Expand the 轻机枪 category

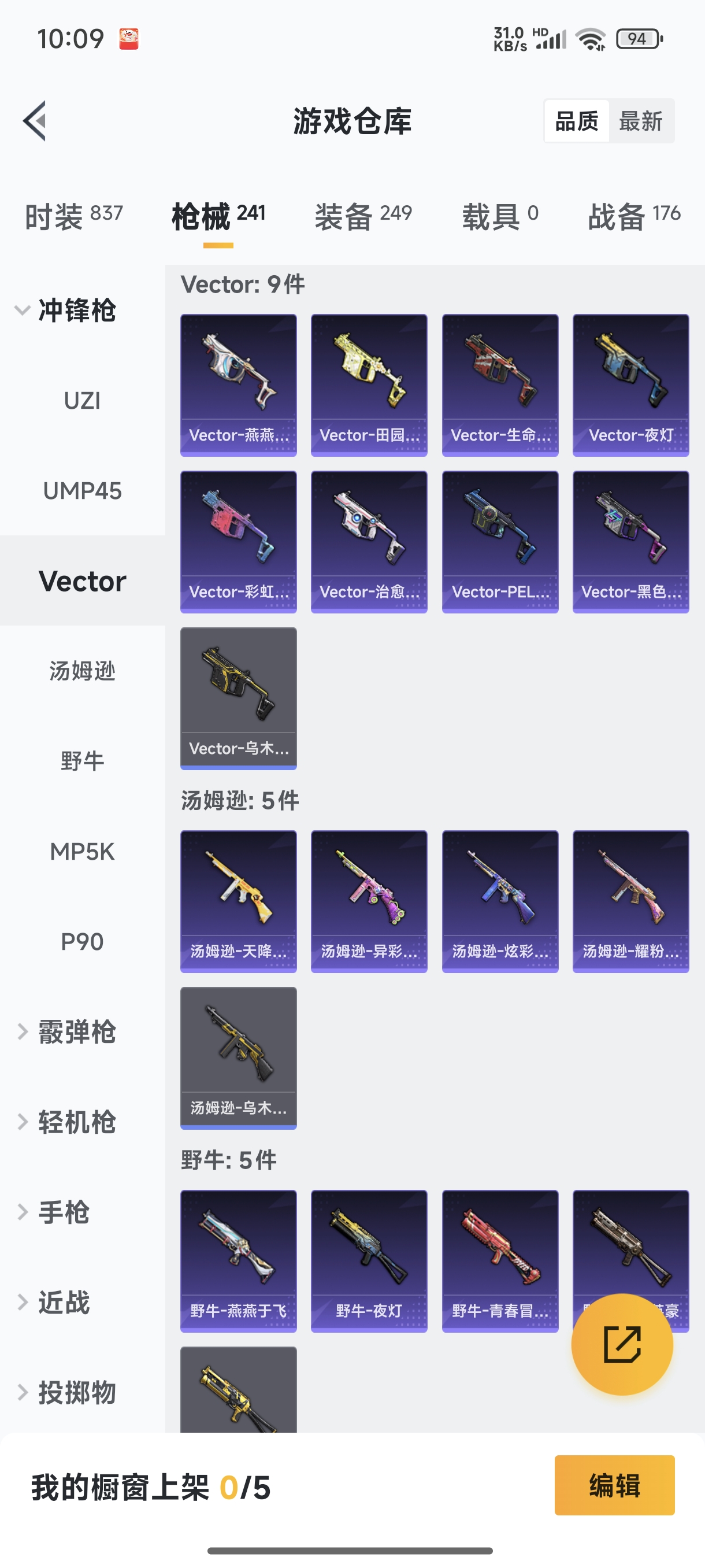(67, 1122)
